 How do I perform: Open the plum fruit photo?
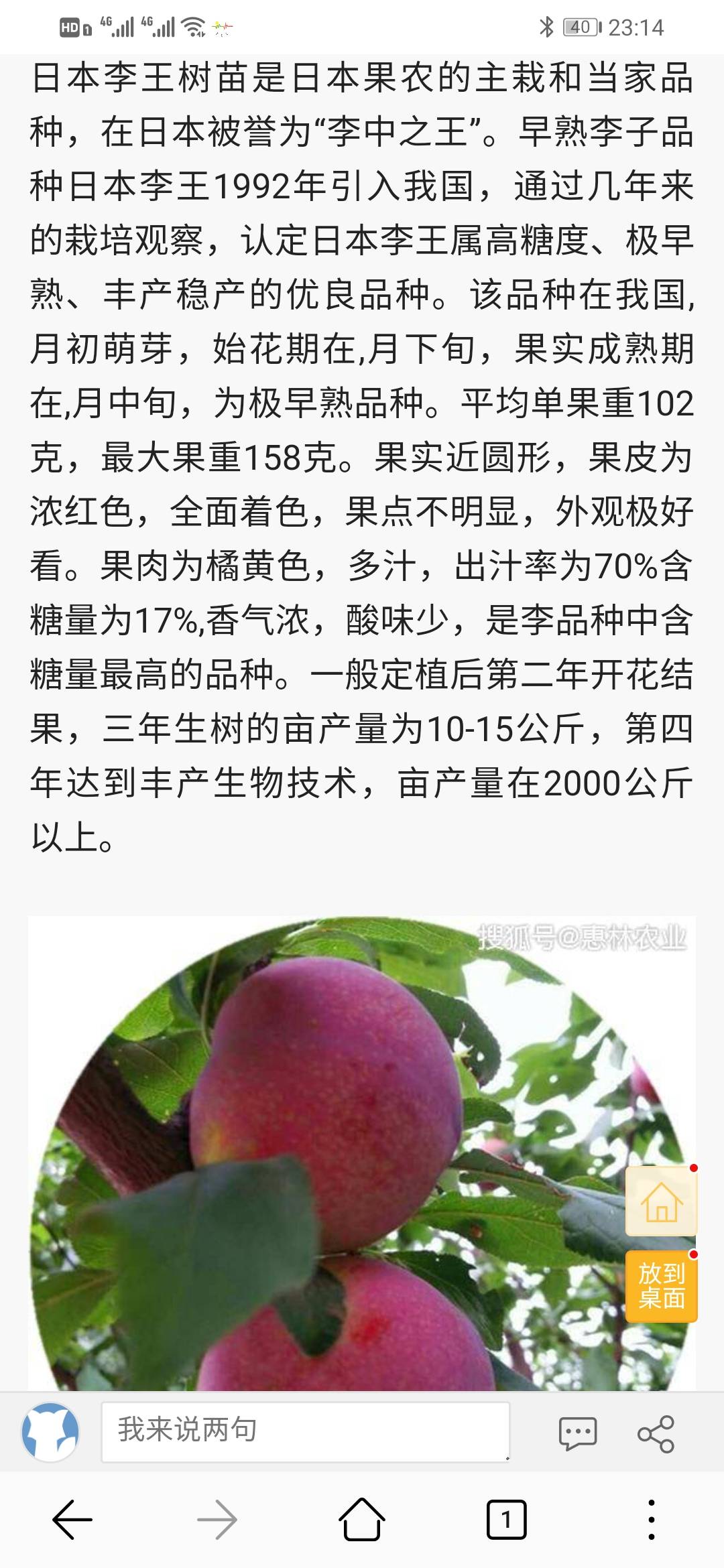click(x=362, y=1153)
